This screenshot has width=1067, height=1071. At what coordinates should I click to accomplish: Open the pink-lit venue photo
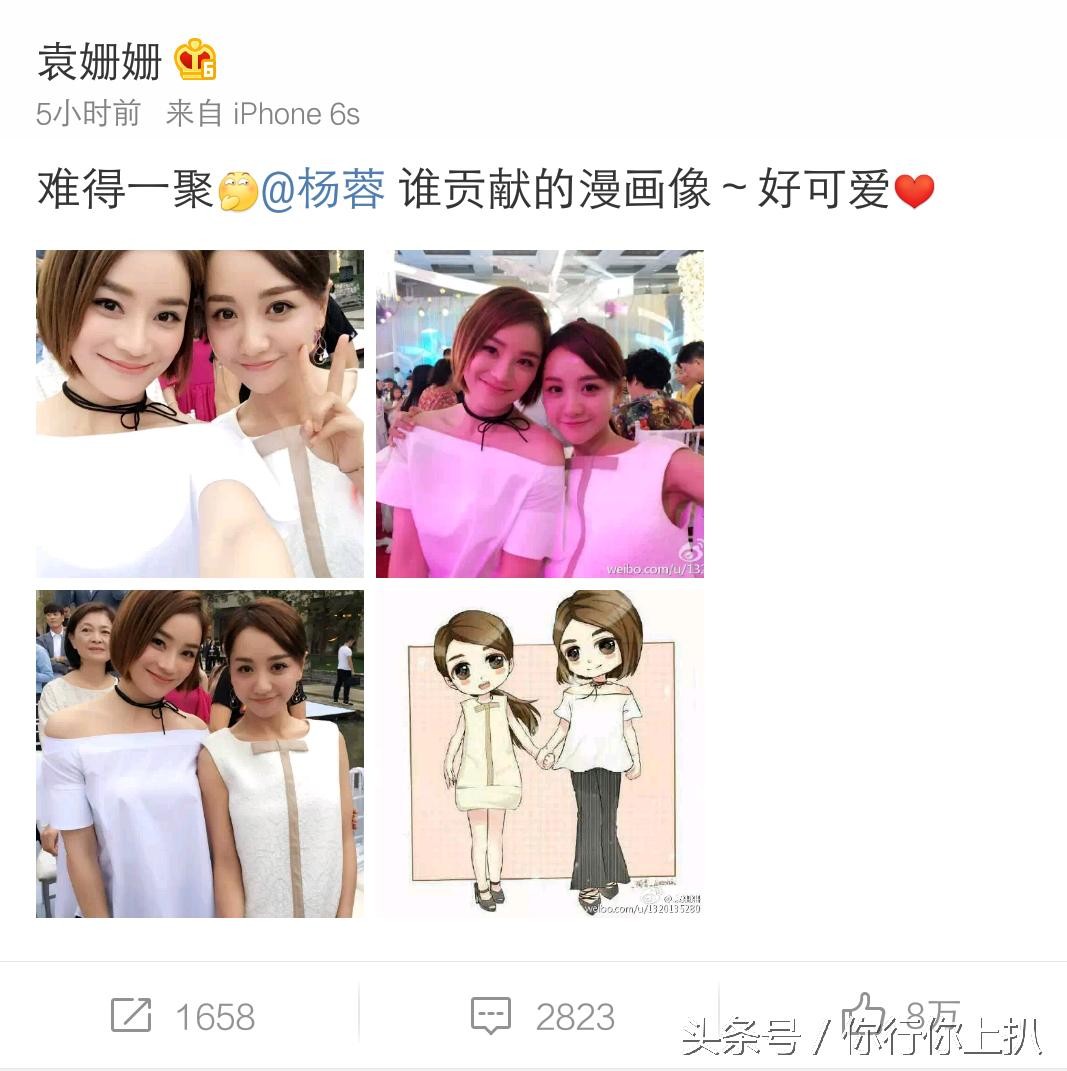(539, 413)
